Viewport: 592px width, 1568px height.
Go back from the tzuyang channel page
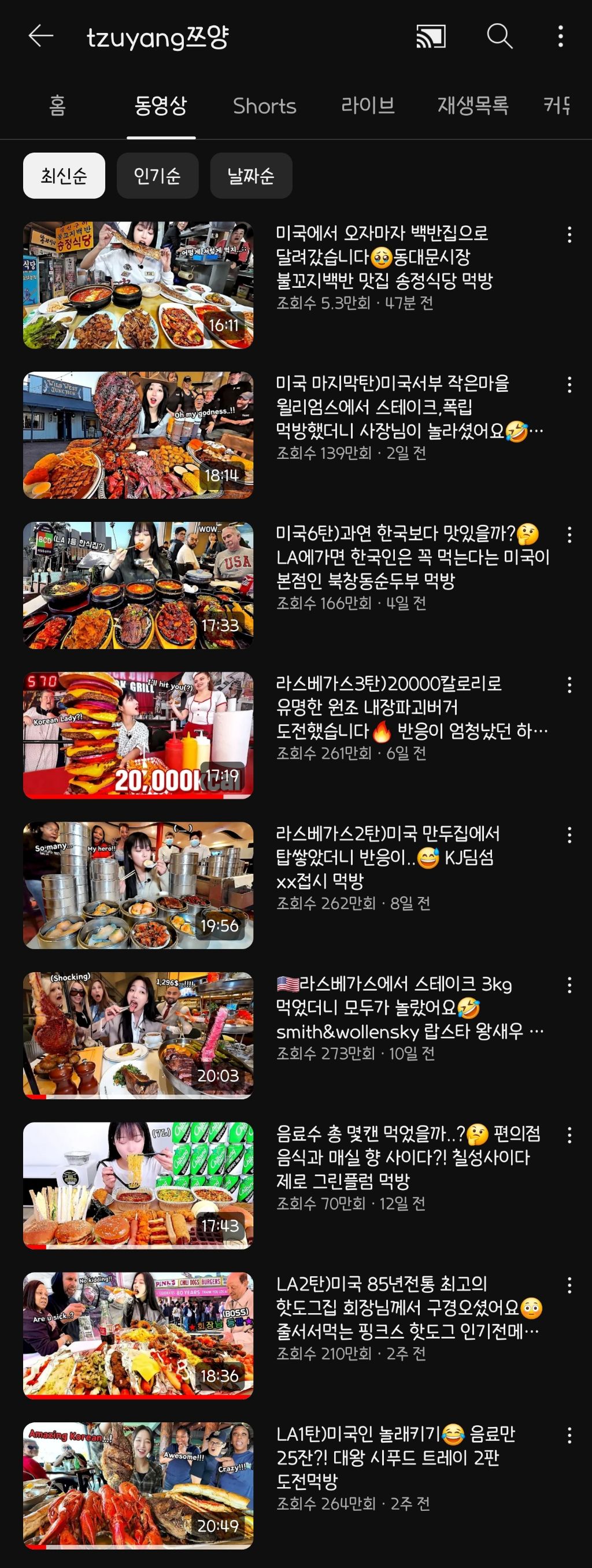(x=41, y=36)
